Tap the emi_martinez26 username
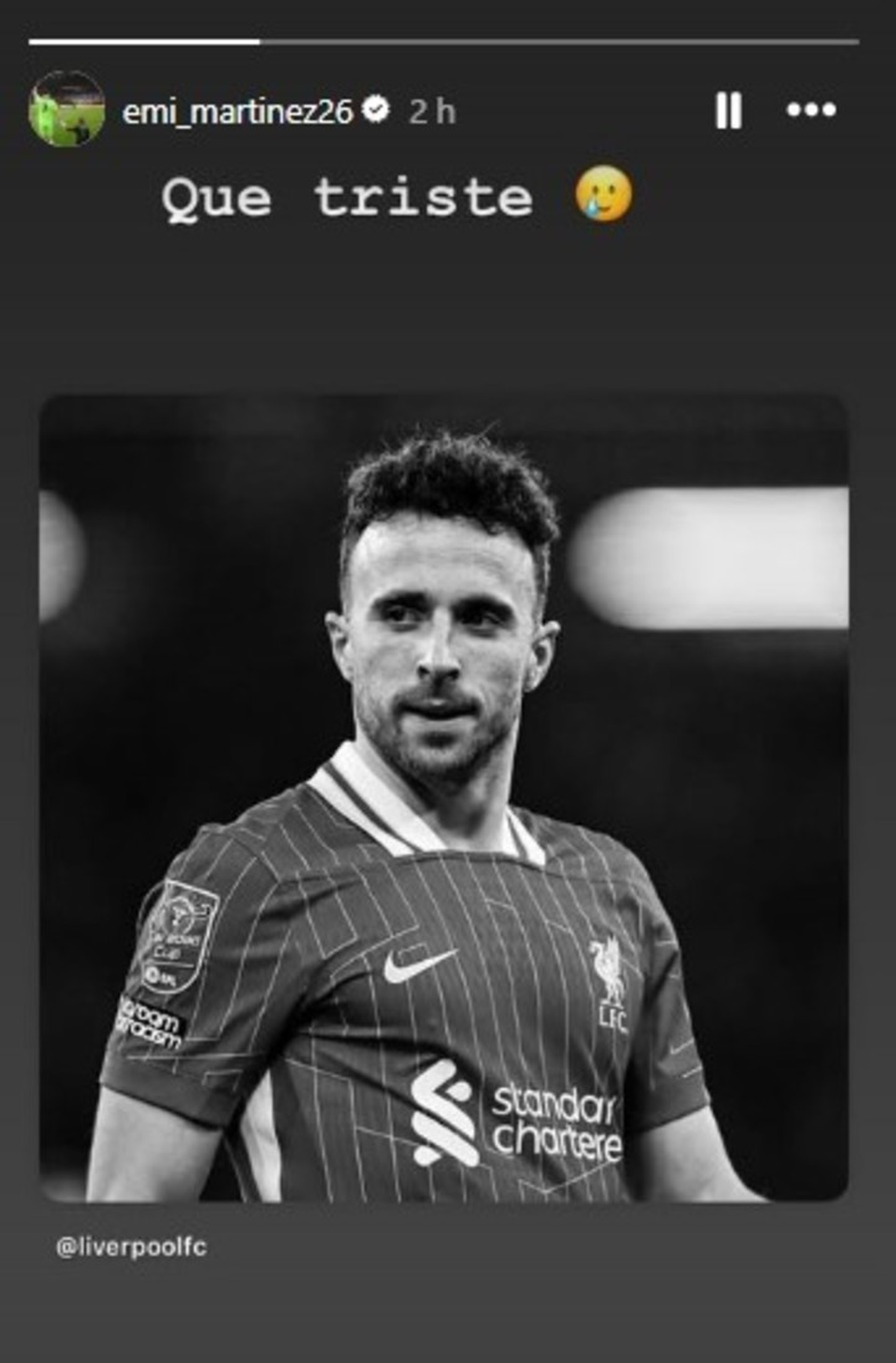The image size is (896, 1363). tap(237, 112)
